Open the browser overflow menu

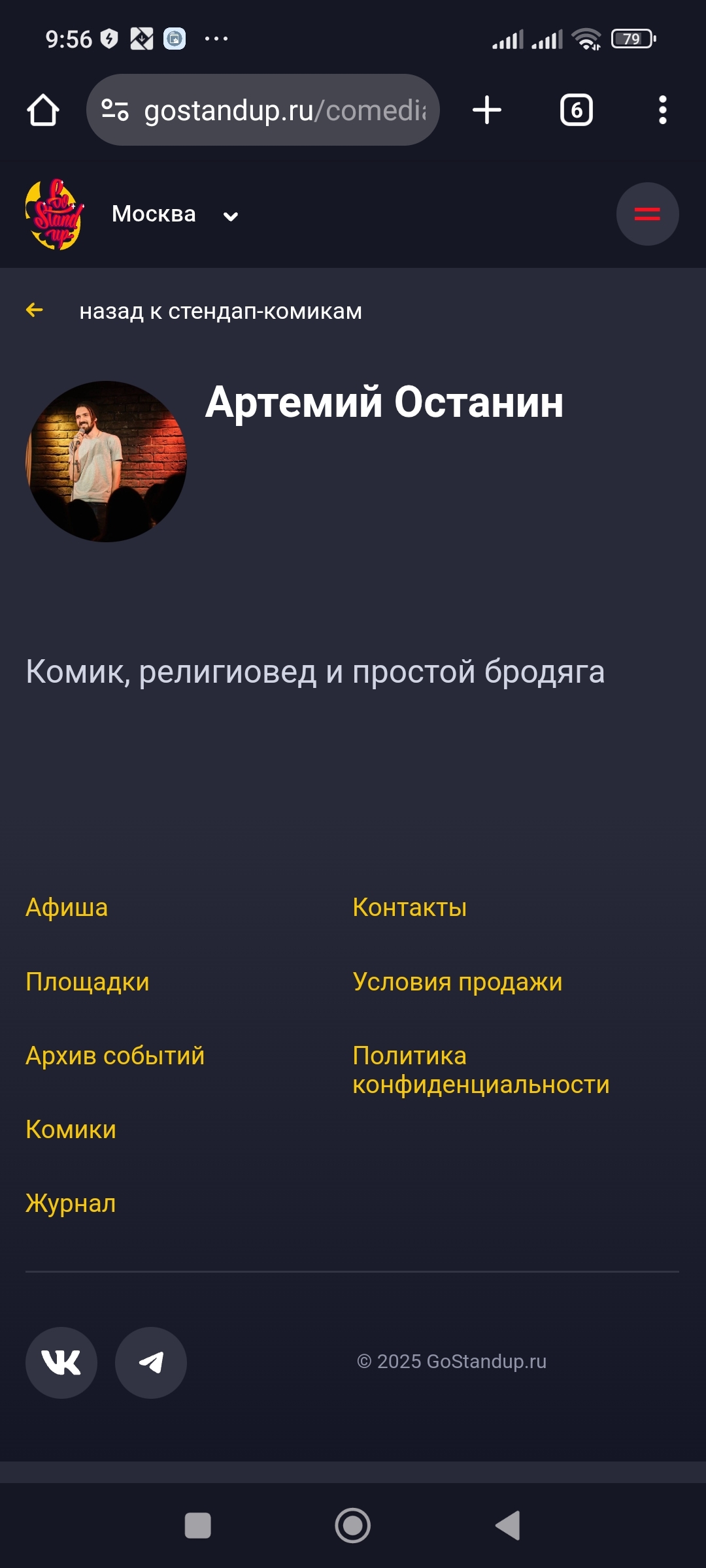(662, 110)
